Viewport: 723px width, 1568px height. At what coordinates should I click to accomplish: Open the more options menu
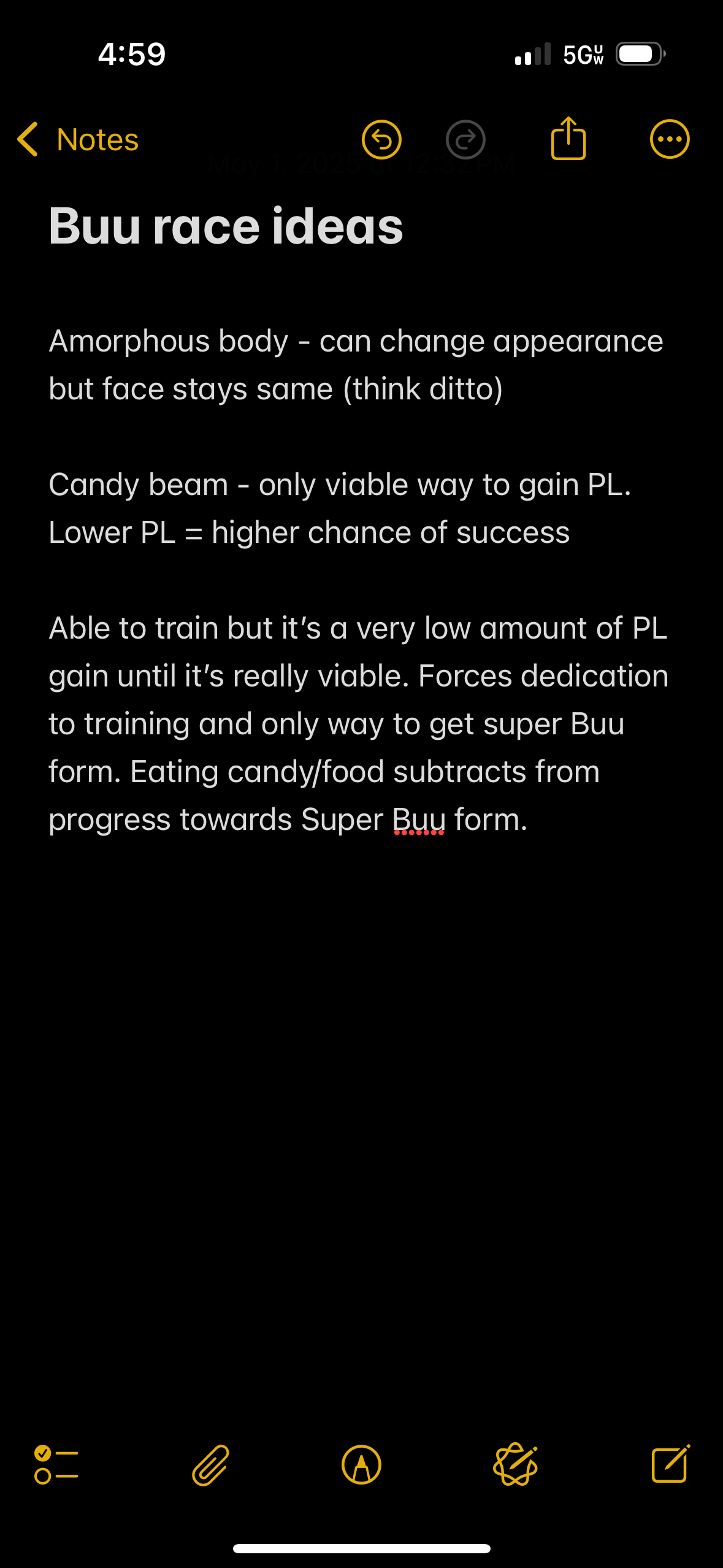pyautogui.click(x=670, y=139)
